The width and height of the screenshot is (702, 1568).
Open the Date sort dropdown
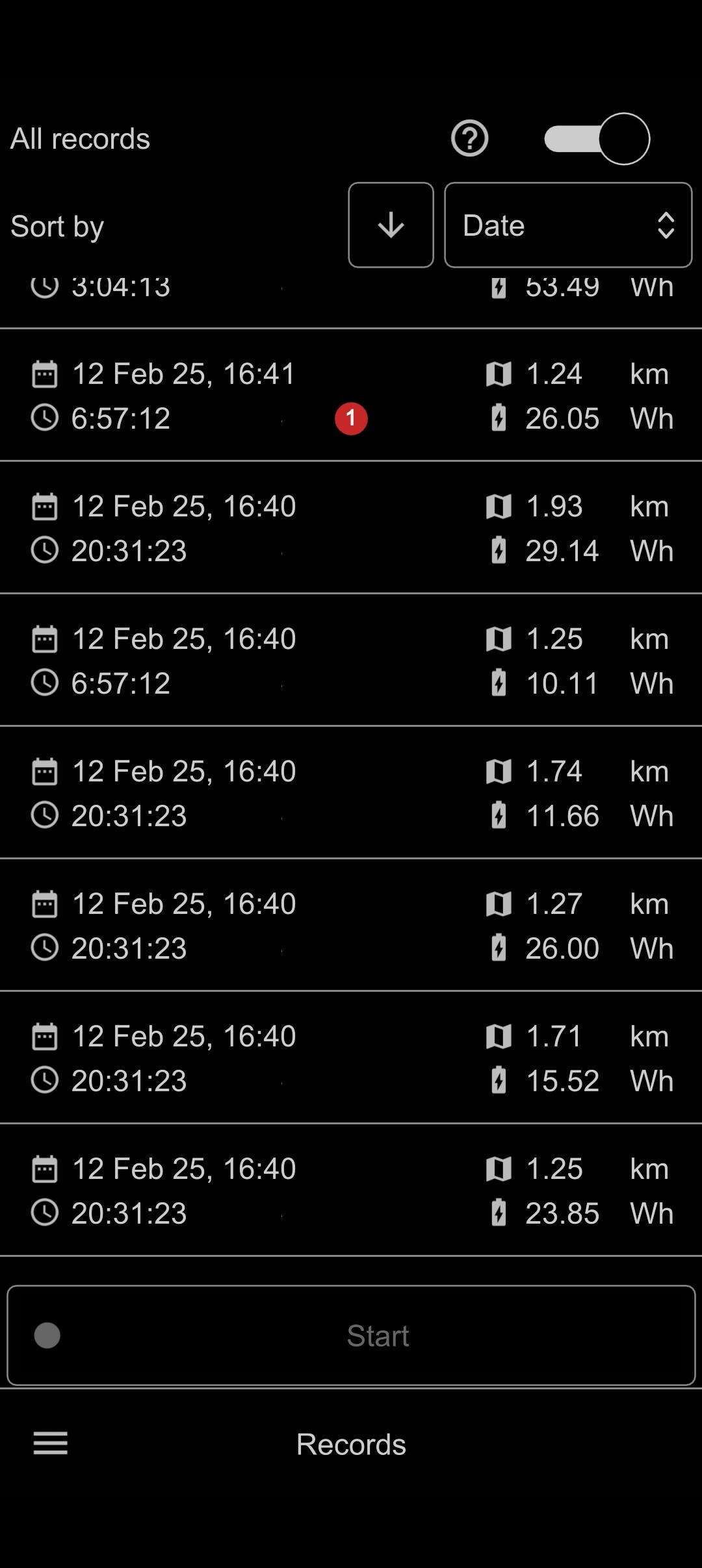(x=568, y=225)
